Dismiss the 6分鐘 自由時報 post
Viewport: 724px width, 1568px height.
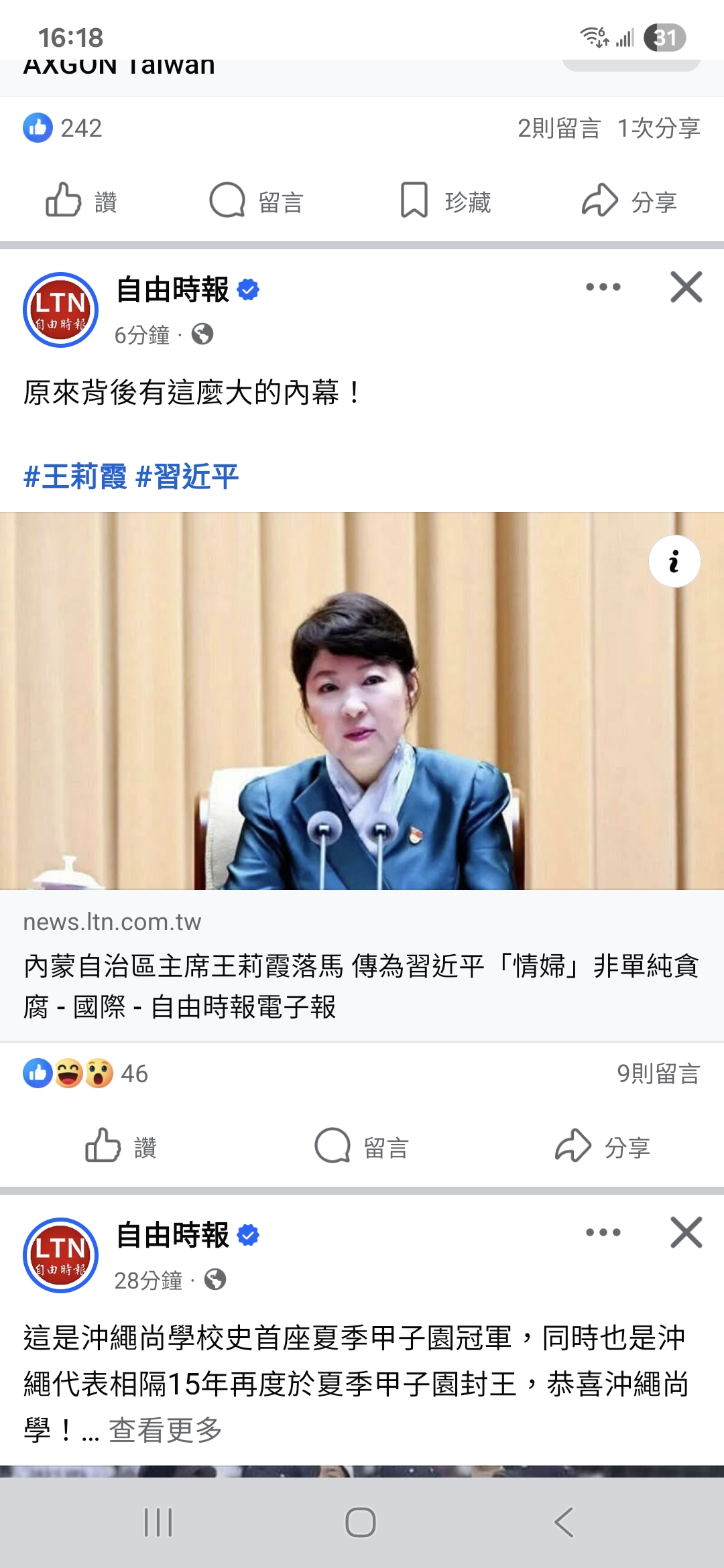pyautogui.click(x=686, y=287)
